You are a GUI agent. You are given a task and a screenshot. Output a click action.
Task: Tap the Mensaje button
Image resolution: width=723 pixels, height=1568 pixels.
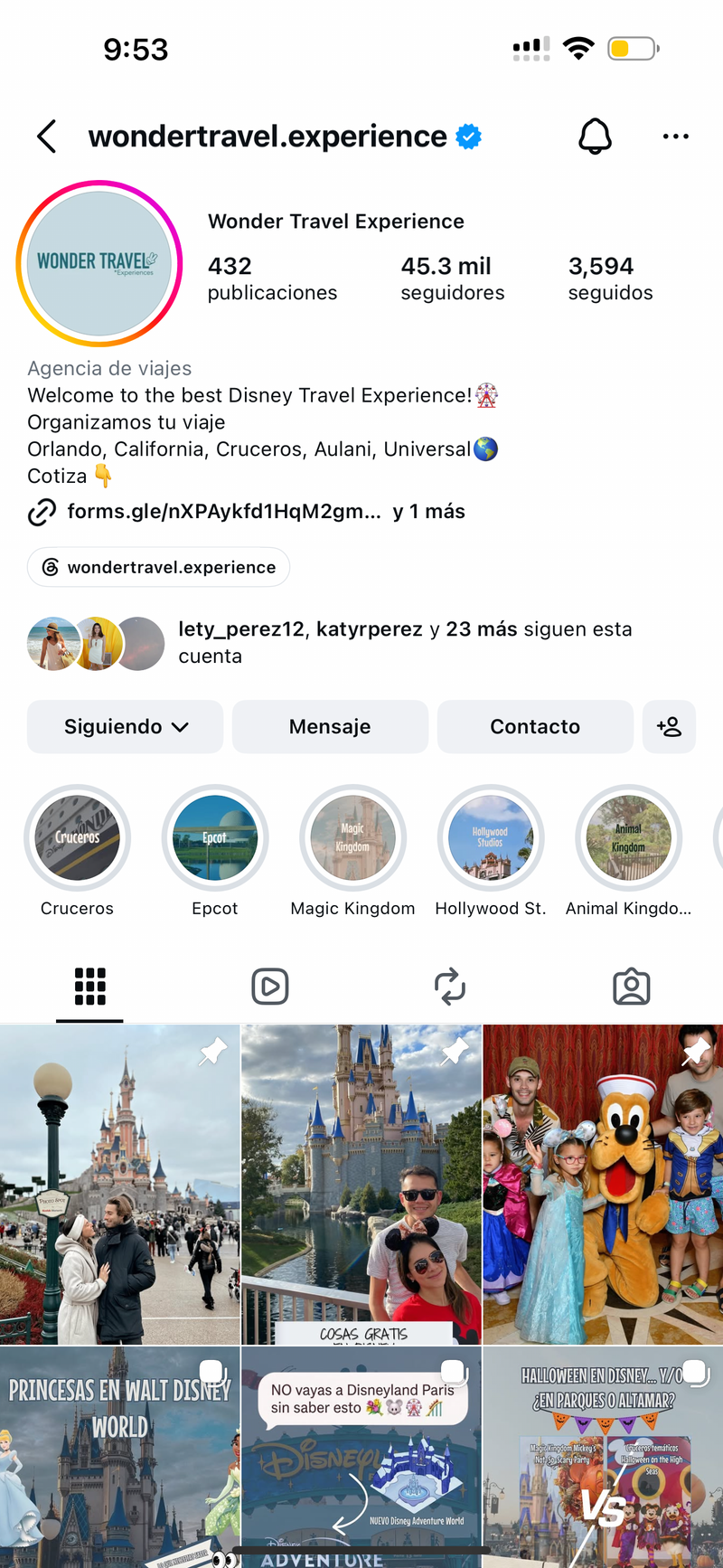click(330, 727)
